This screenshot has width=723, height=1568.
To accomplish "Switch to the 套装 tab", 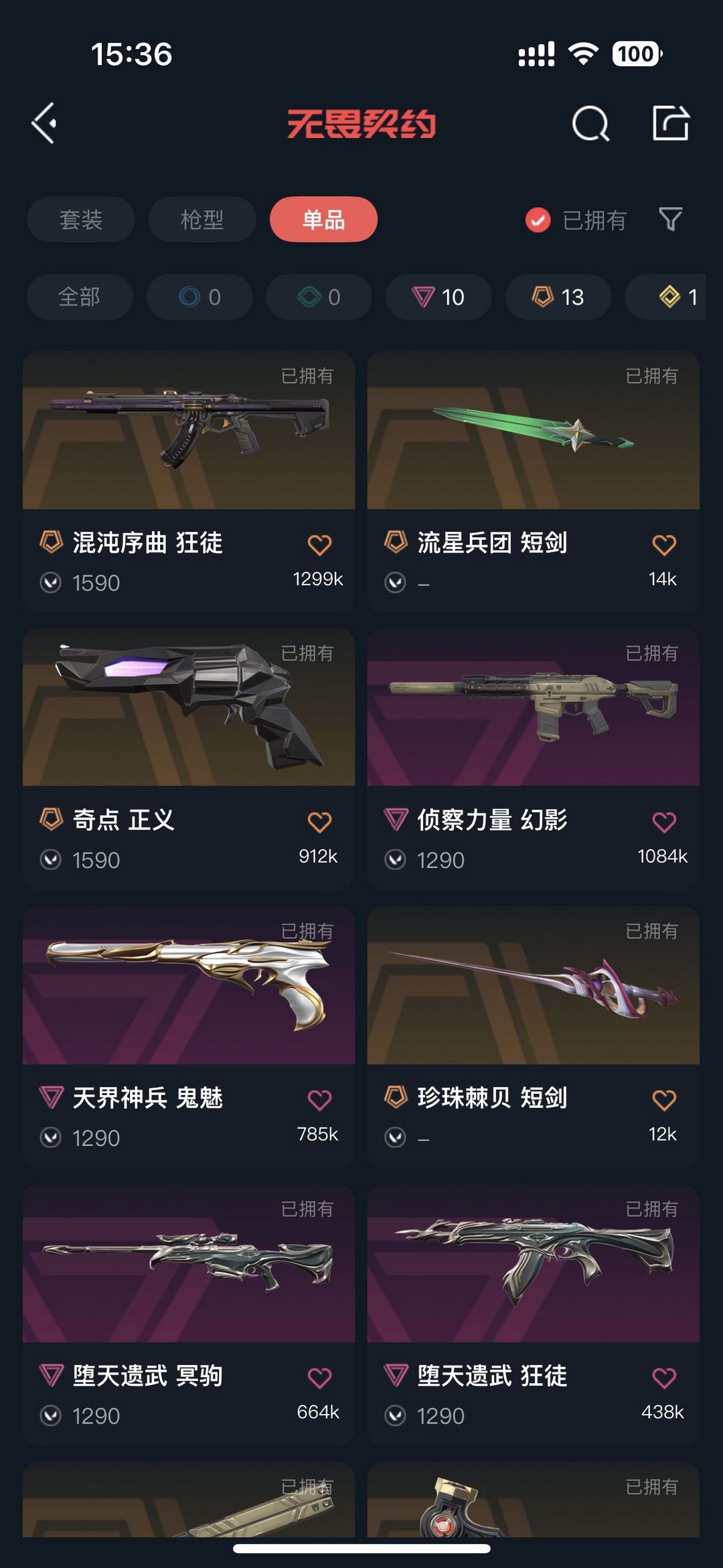I will point(81,219).
